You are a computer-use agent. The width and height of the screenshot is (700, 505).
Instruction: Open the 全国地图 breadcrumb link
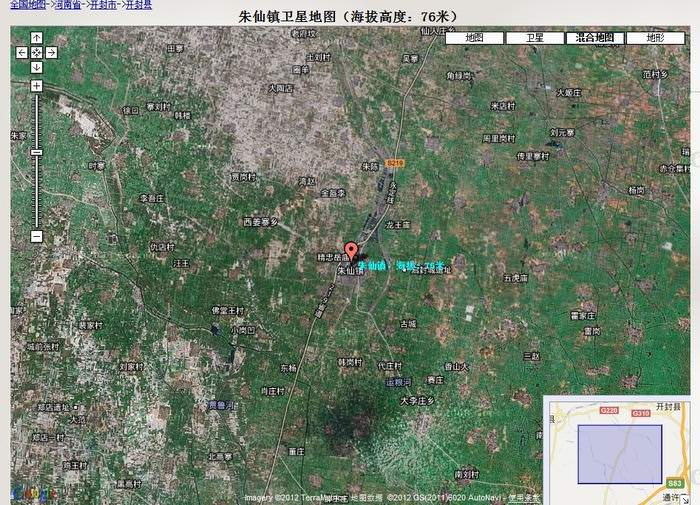[22, 5]
